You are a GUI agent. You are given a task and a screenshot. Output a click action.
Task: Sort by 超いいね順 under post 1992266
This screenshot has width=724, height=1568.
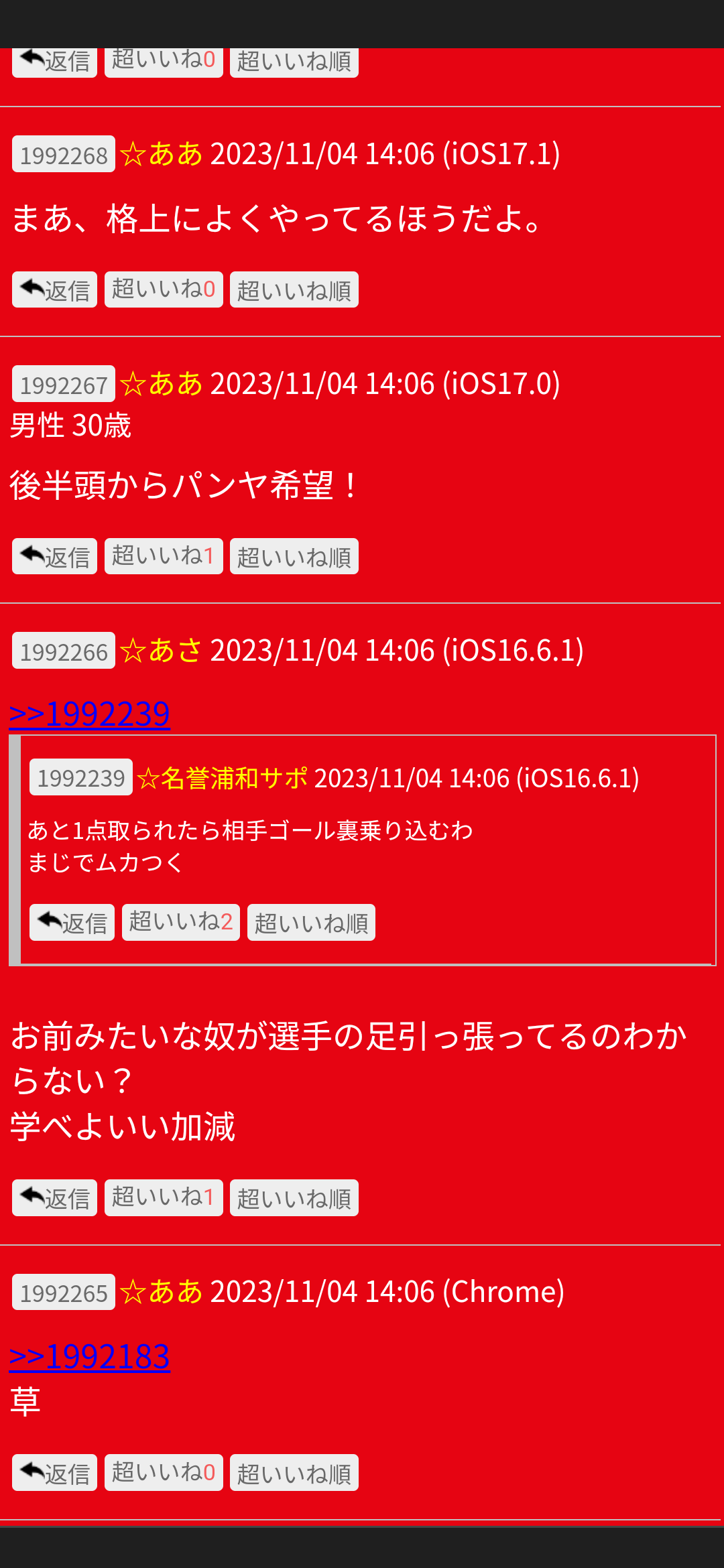pyautogui.click(x=294, y=1197)
